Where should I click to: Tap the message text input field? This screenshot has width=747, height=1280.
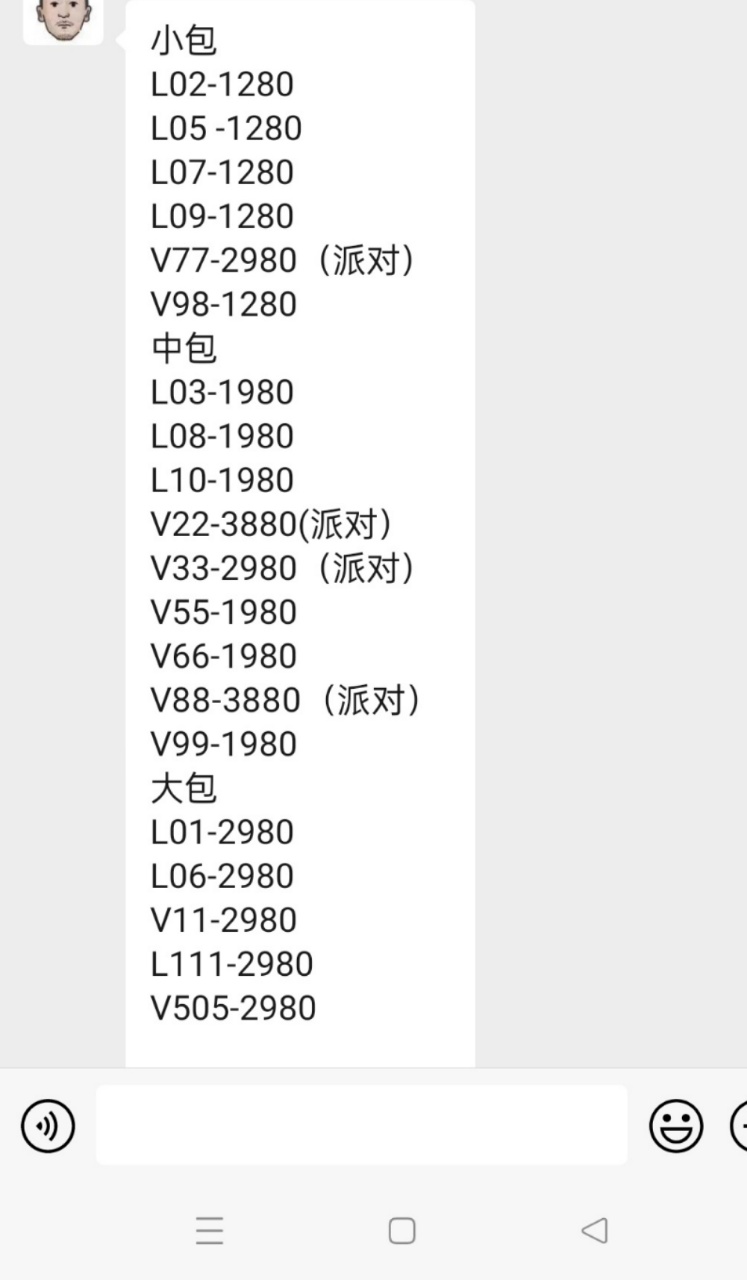coord(361,1125)
